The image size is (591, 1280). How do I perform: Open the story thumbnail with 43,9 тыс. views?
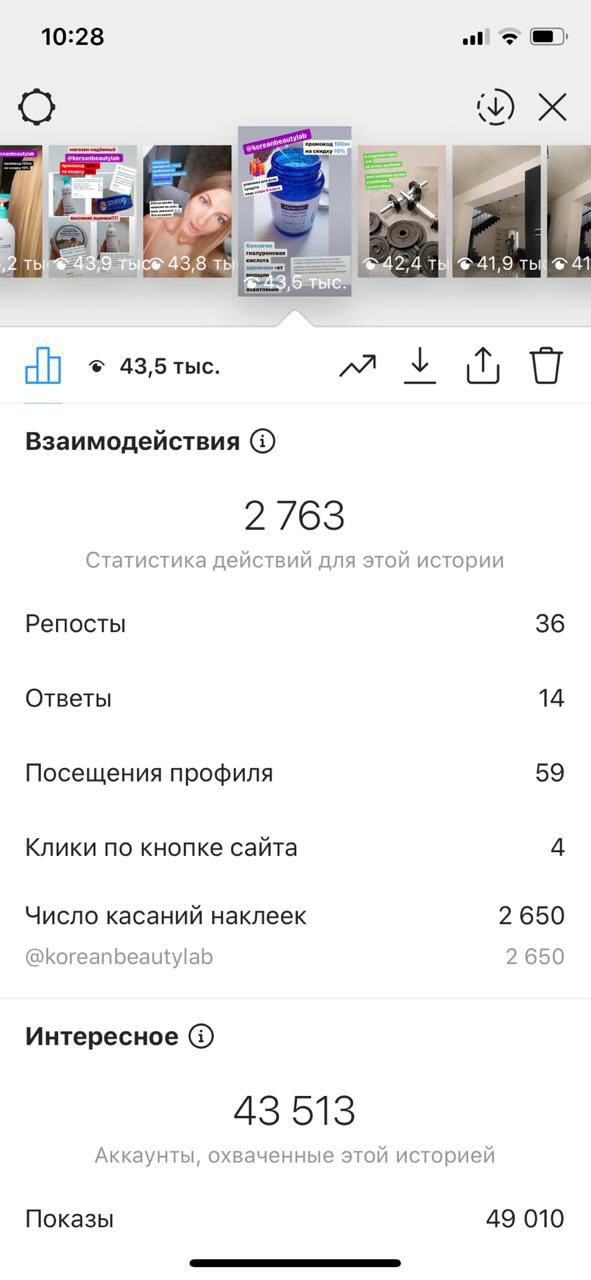point(93,211)
